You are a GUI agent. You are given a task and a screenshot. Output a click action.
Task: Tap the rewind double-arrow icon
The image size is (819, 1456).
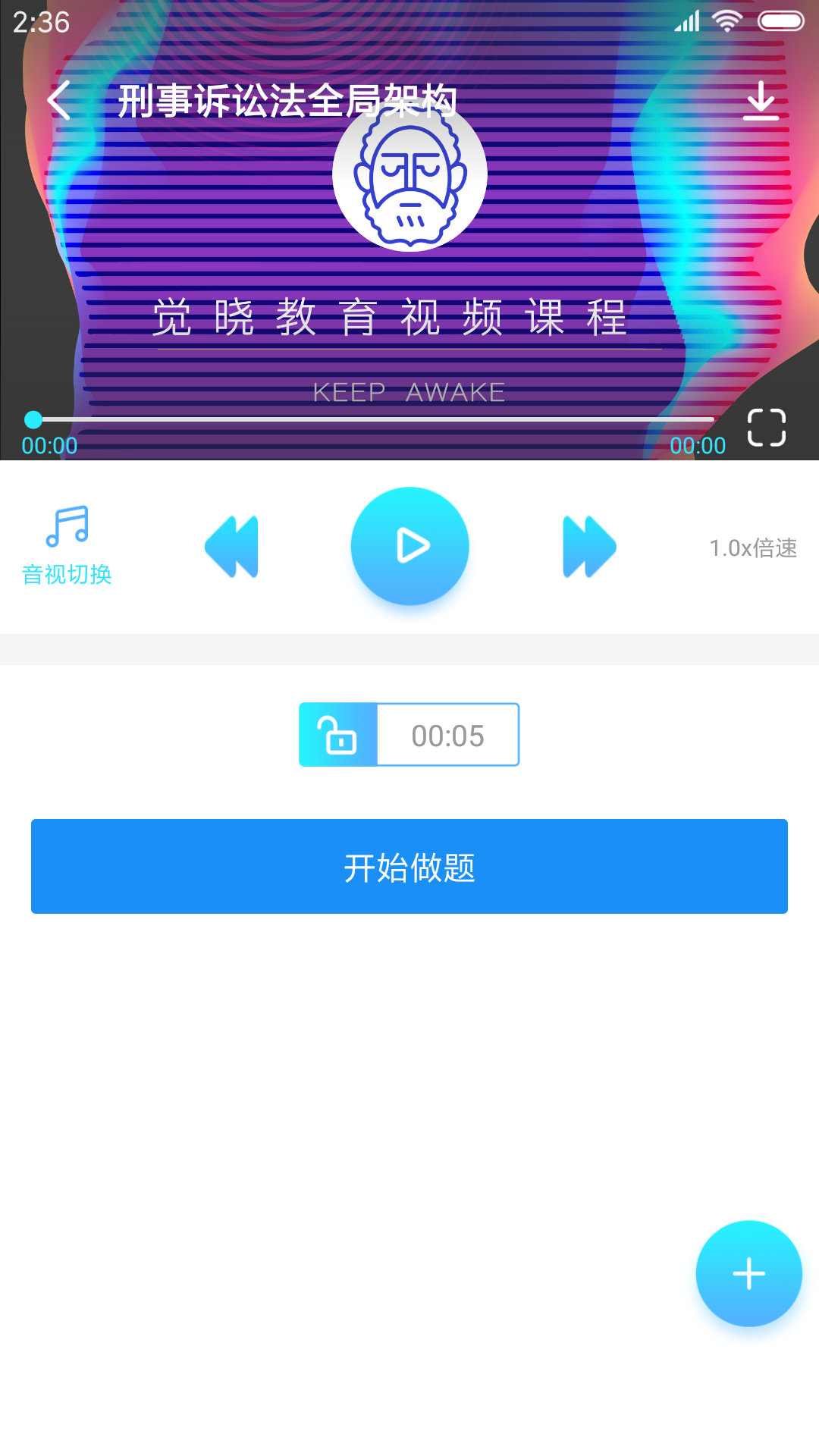point(232,546)
